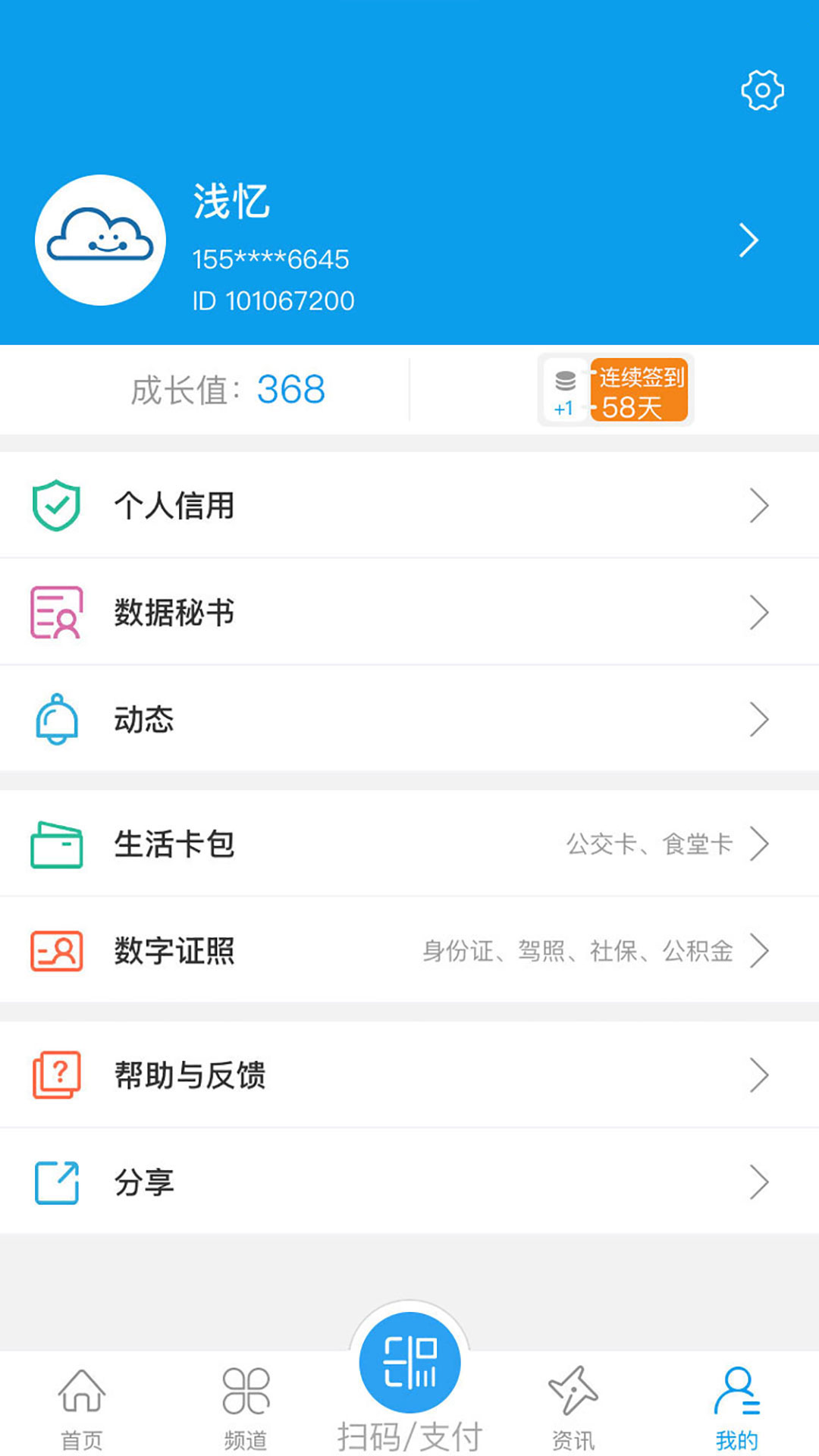Click the 公交卡、食堂卡 link text
Viewport: 819px width, 1456px height.
(648, 843)
